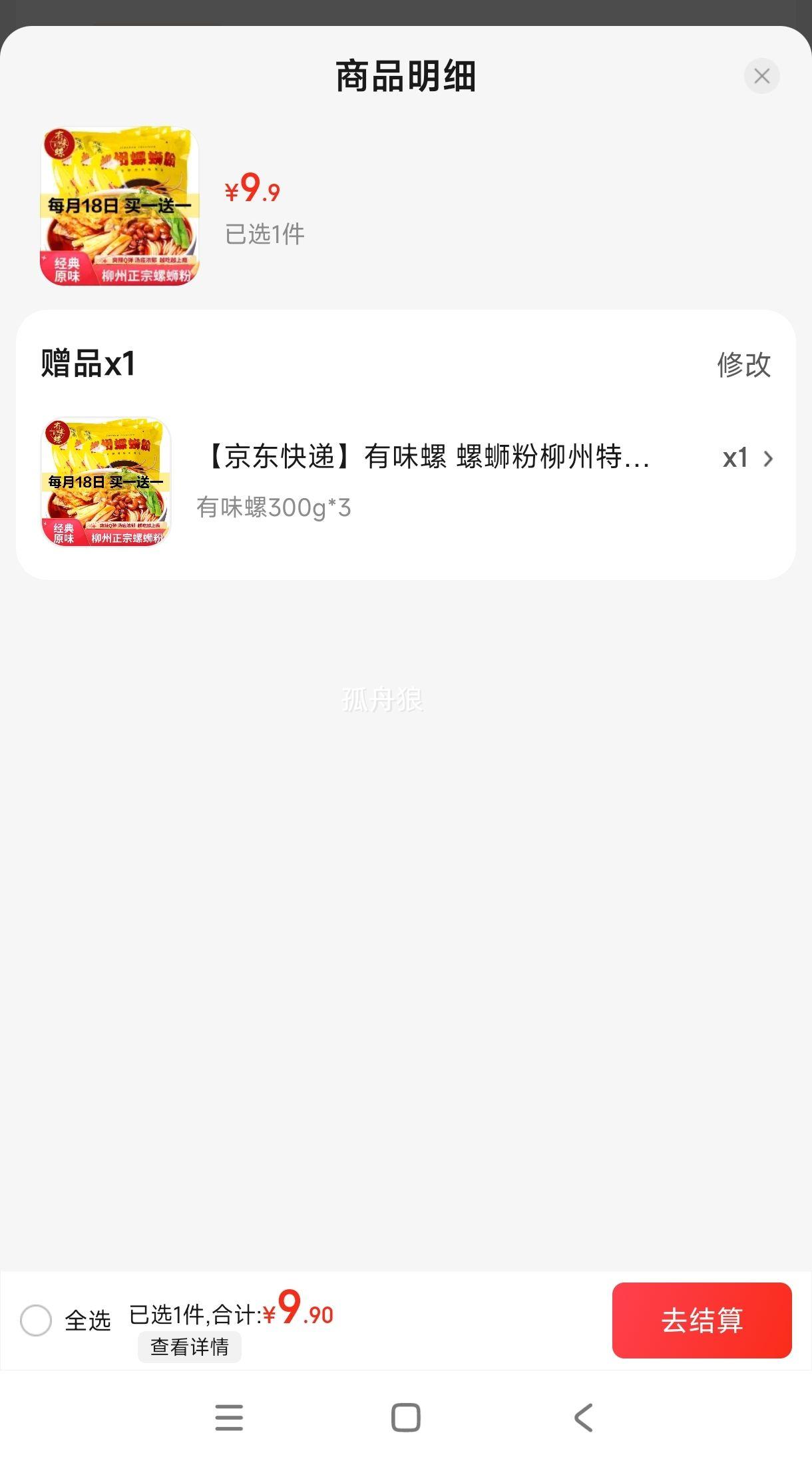The image size is (812, 1465).
Task: Open the recent apps icon
Action: (230, 1418)
